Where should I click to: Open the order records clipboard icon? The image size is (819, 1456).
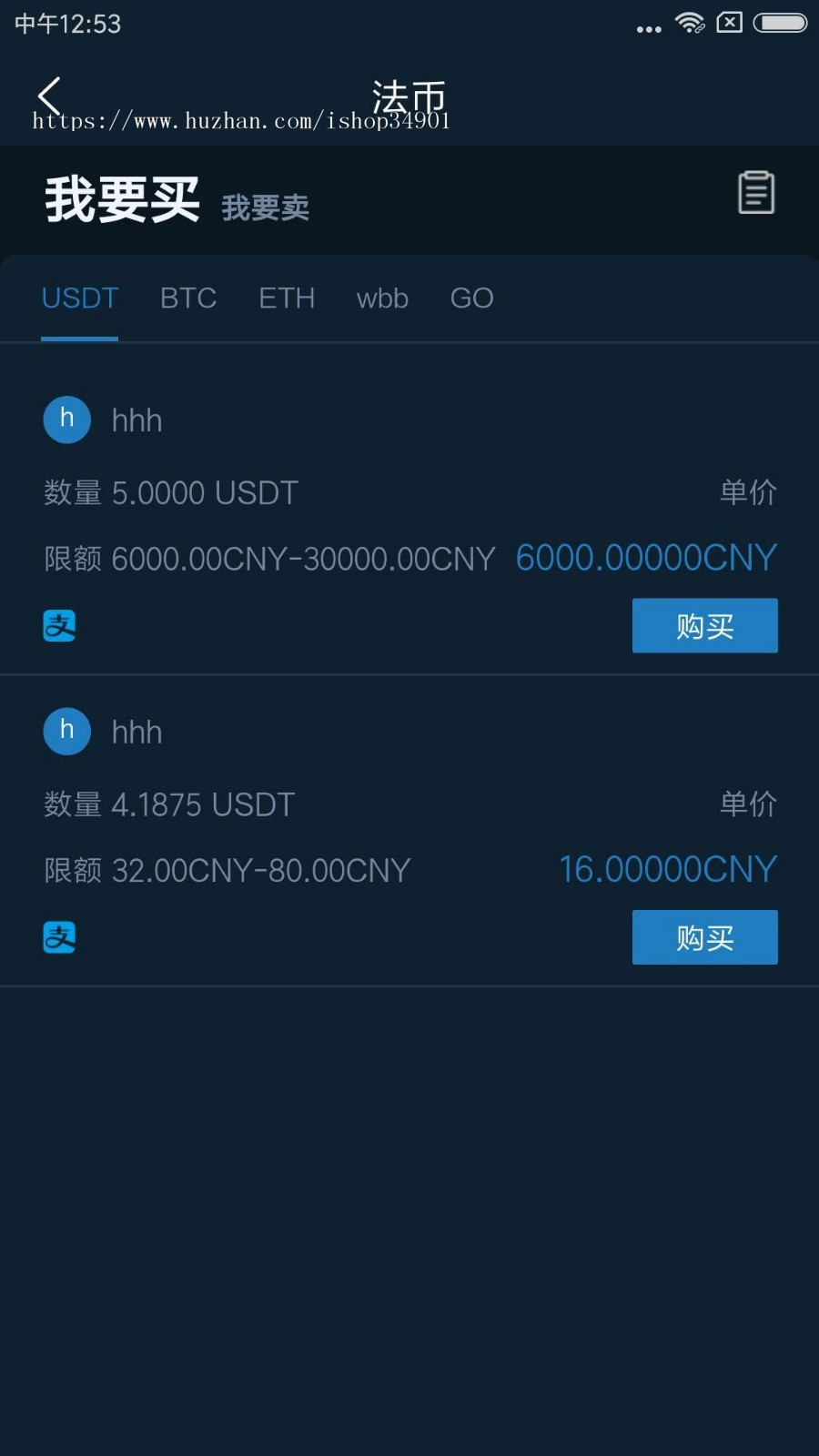tap(755, 191)
